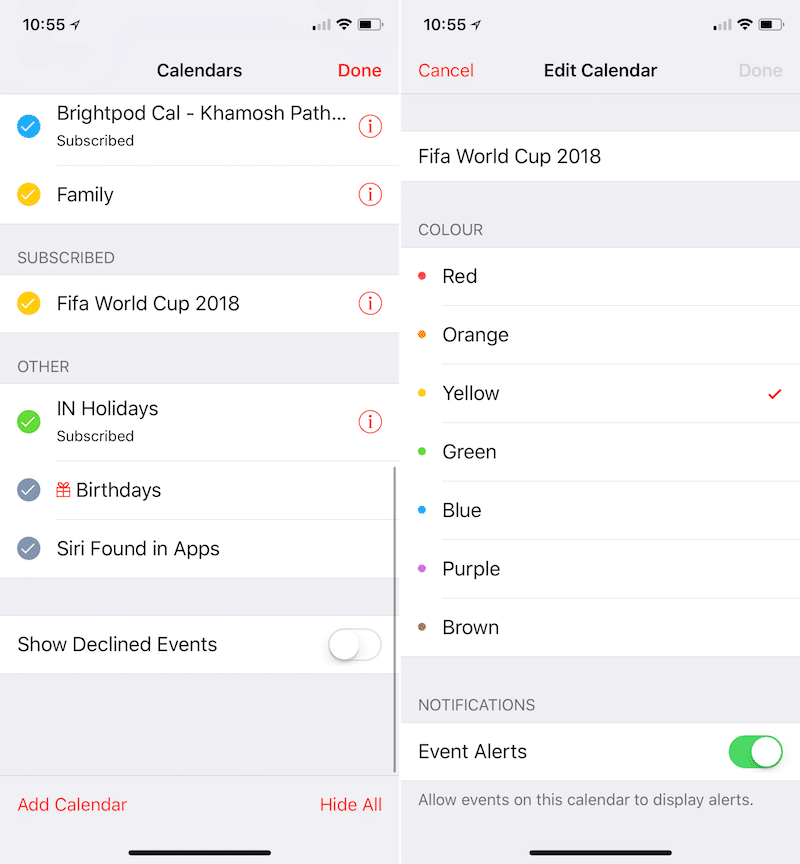800x864 pixels.
Task: Enable Show Declined Events switch
Action: click(355, 645)
